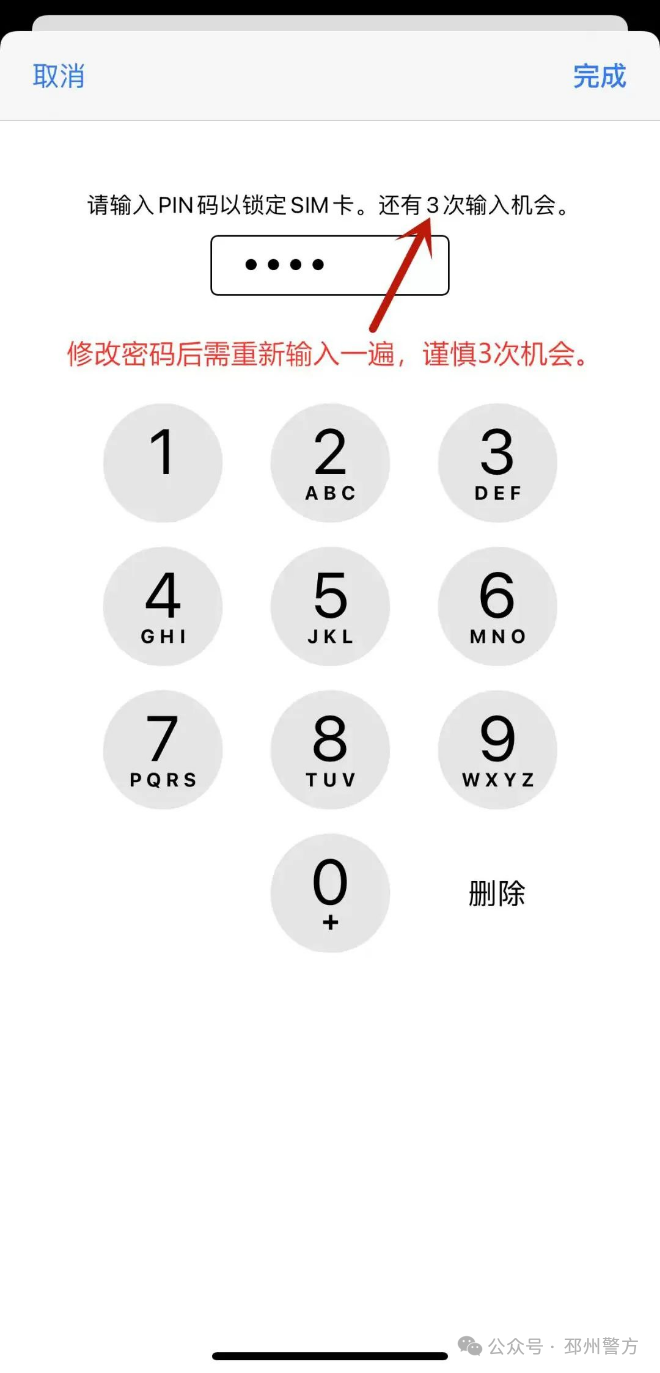Enter digit 3 DEF on the keypad
The width and height of the screenshot is (660, 1373).
(x=497, y=462)
